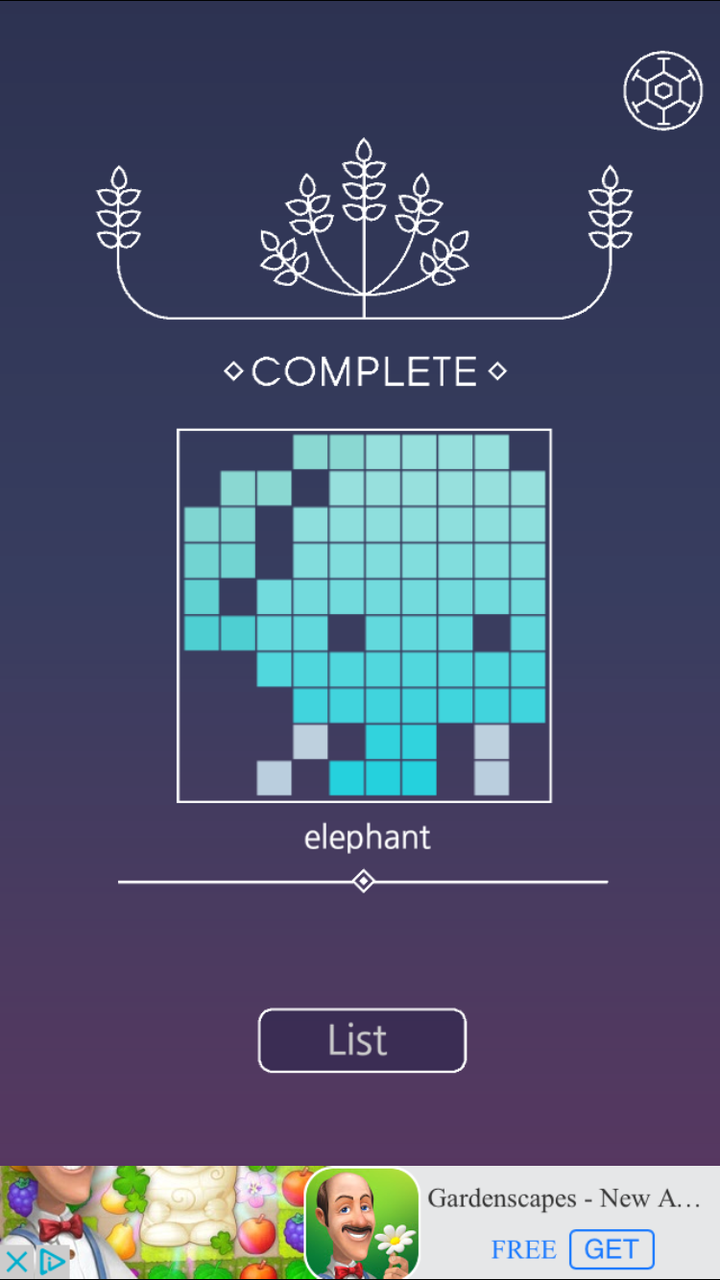Open the hexagon settings icon
Image resolution: width=720 pixels, height=1280 pixels.
click(x=663, y=90)
